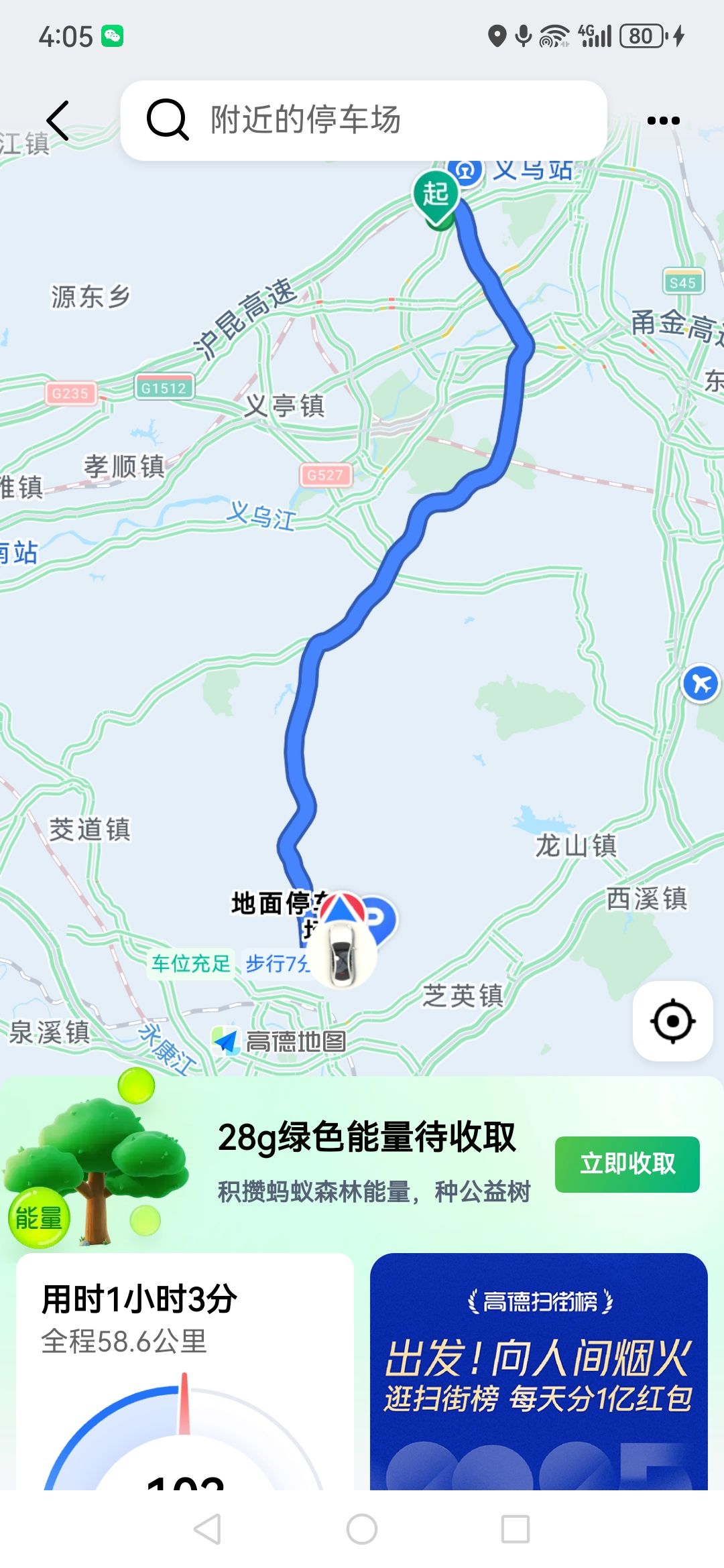Tap the airport marker on the map
The height and width of the screenshot is (1568, 724).
click(701, 683)
